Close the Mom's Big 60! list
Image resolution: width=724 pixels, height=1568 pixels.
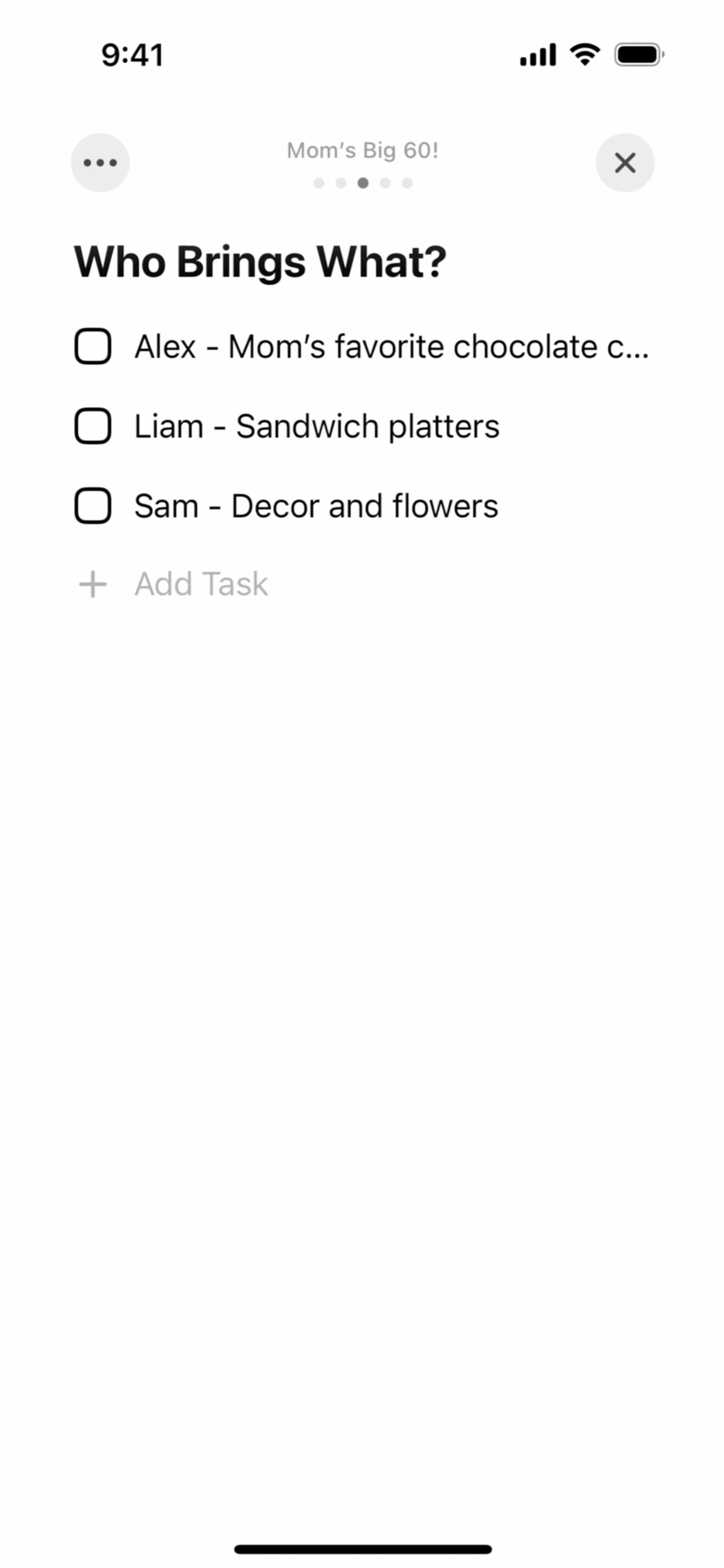click(625, 162)
